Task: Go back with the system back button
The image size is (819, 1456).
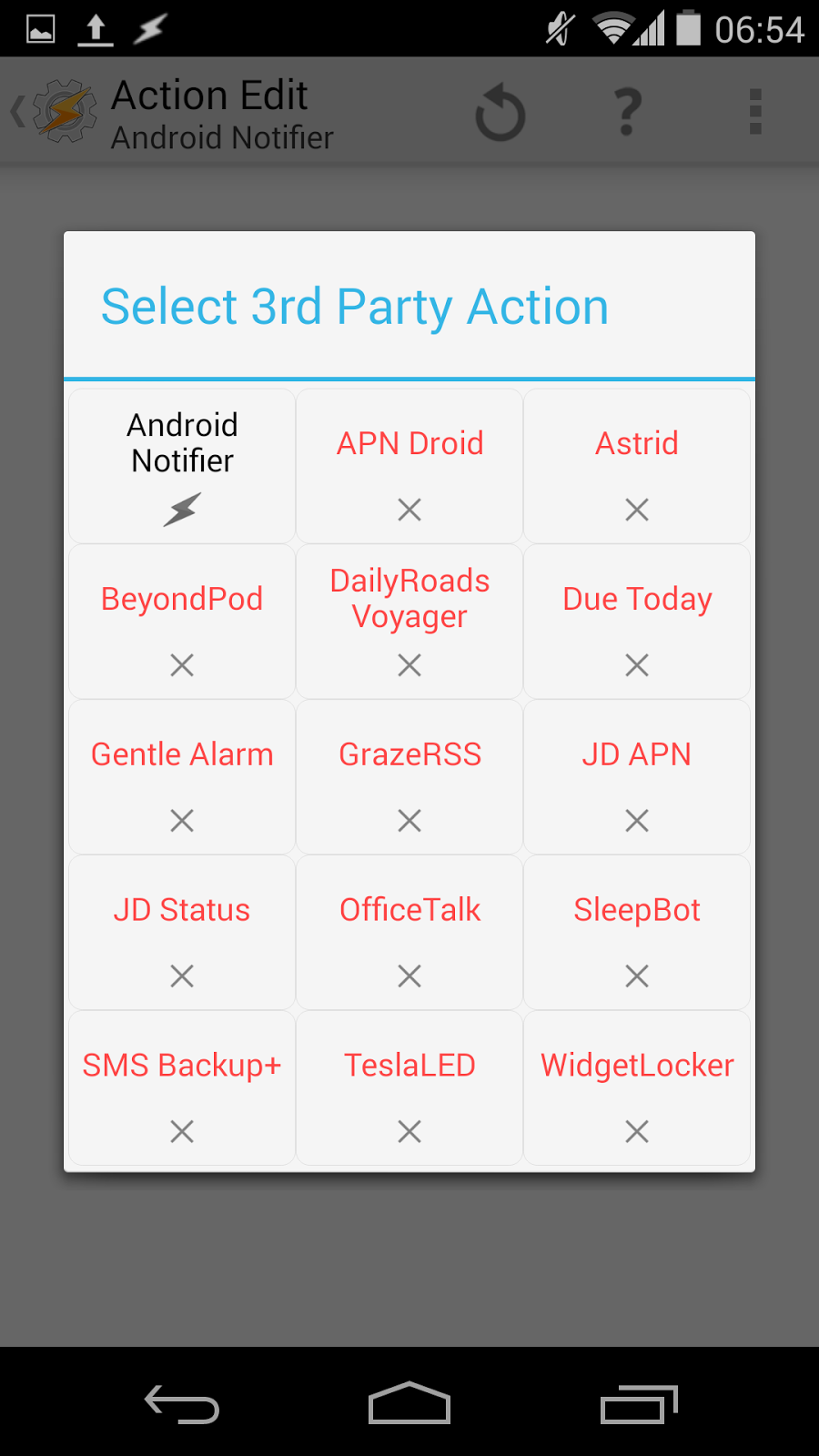Action: 182,1404
